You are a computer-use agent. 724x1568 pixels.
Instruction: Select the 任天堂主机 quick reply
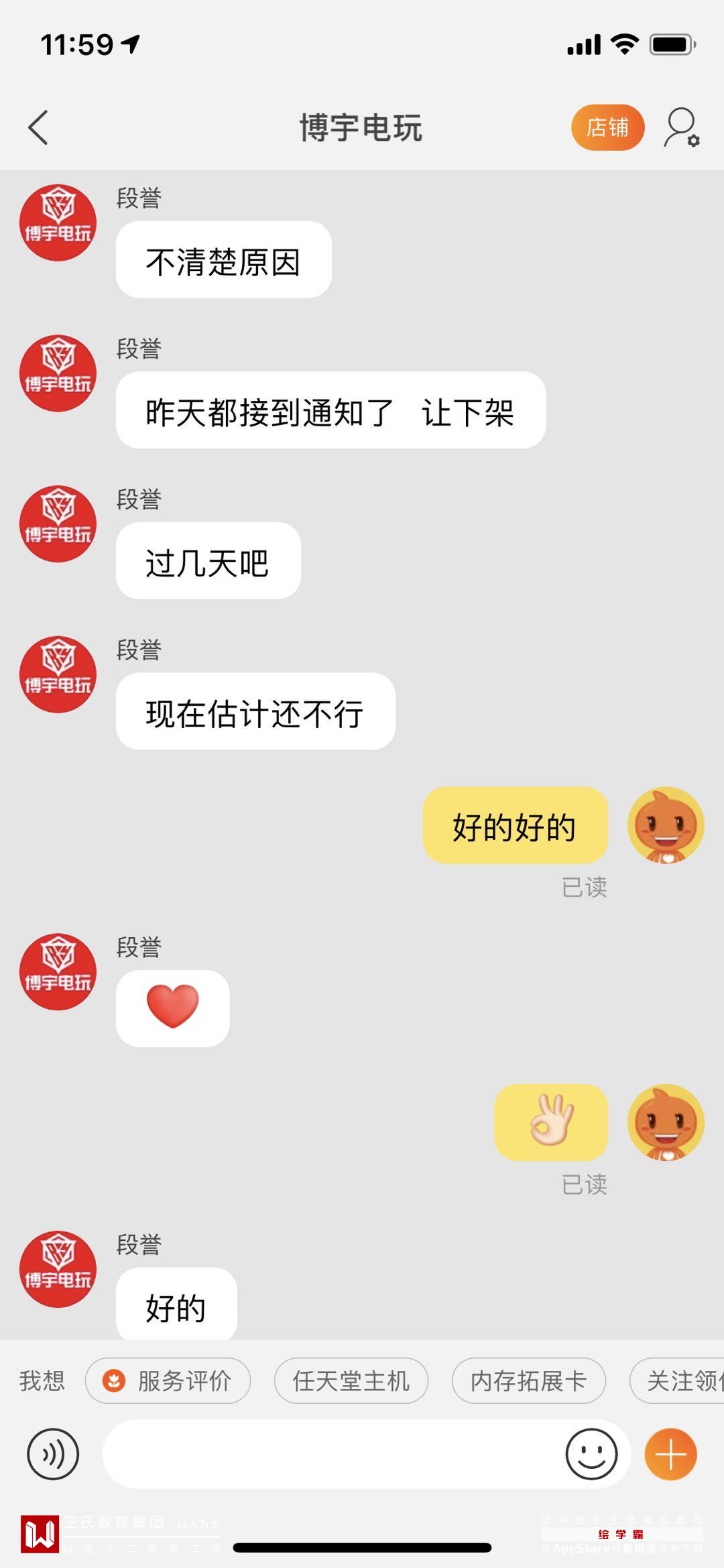(x=351, y=1381)
